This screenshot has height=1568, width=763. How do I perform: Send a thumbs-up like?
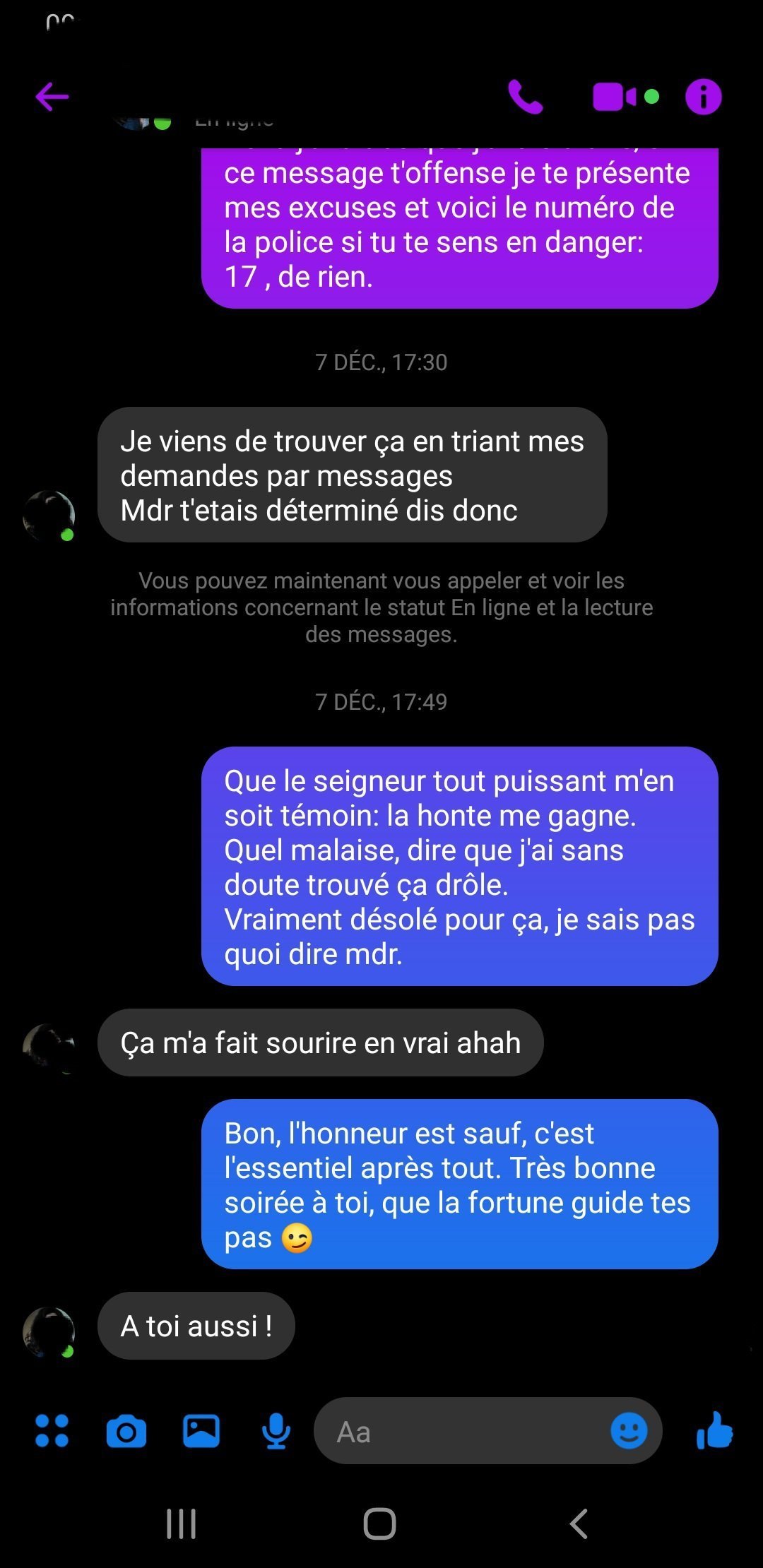714,1431
